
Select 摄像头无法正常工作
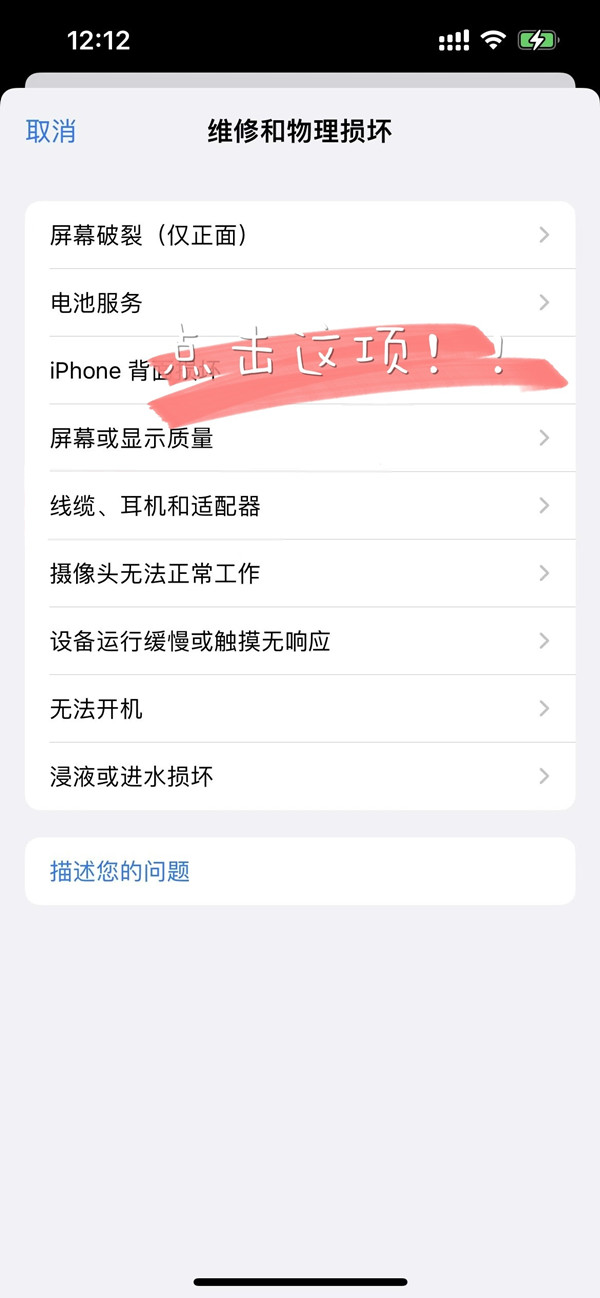pyautogui.click(x=300, y=574)
